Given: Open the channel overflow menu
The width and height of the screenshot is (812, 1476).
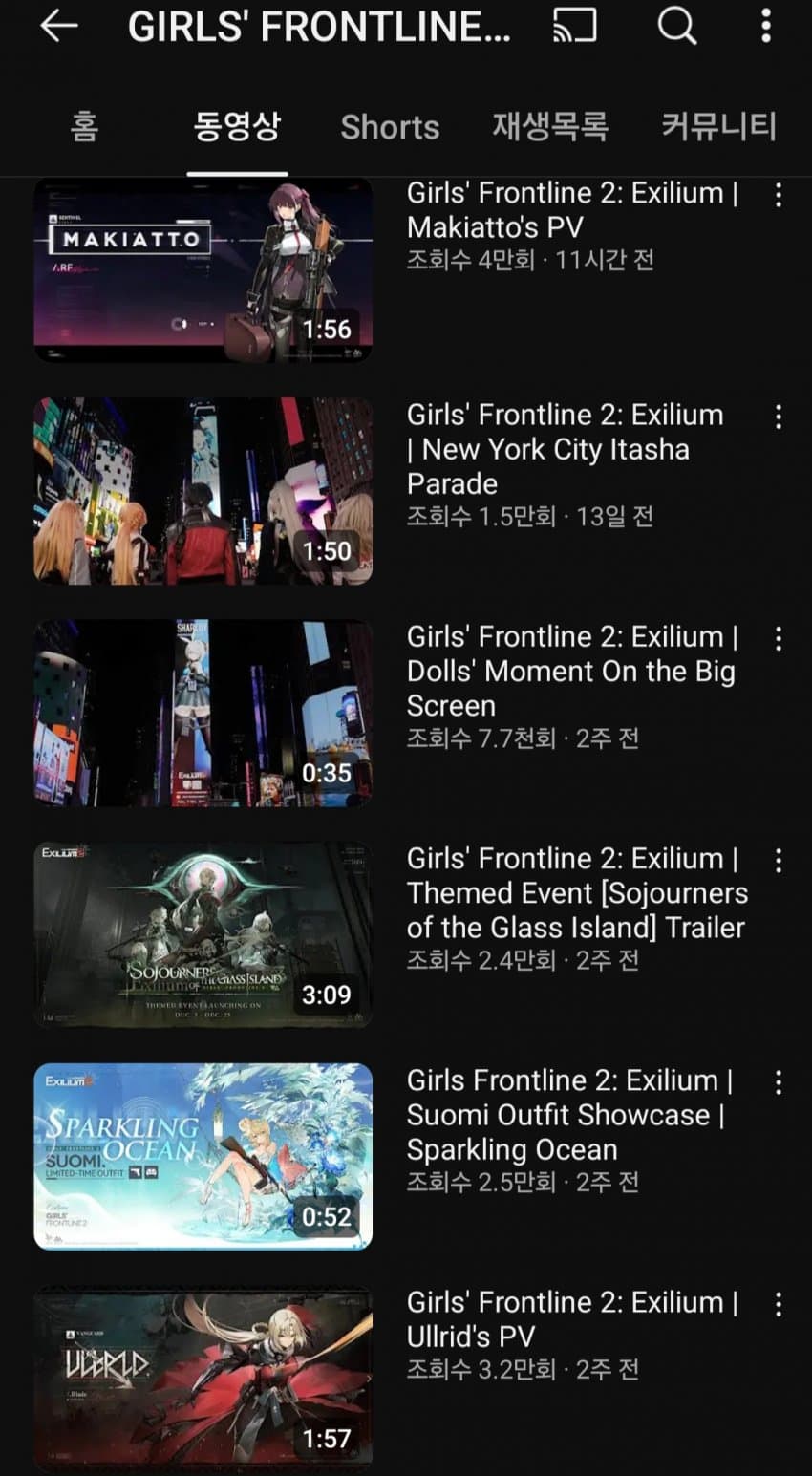Looking at the screenshot, I should click(x=765, y=27).
